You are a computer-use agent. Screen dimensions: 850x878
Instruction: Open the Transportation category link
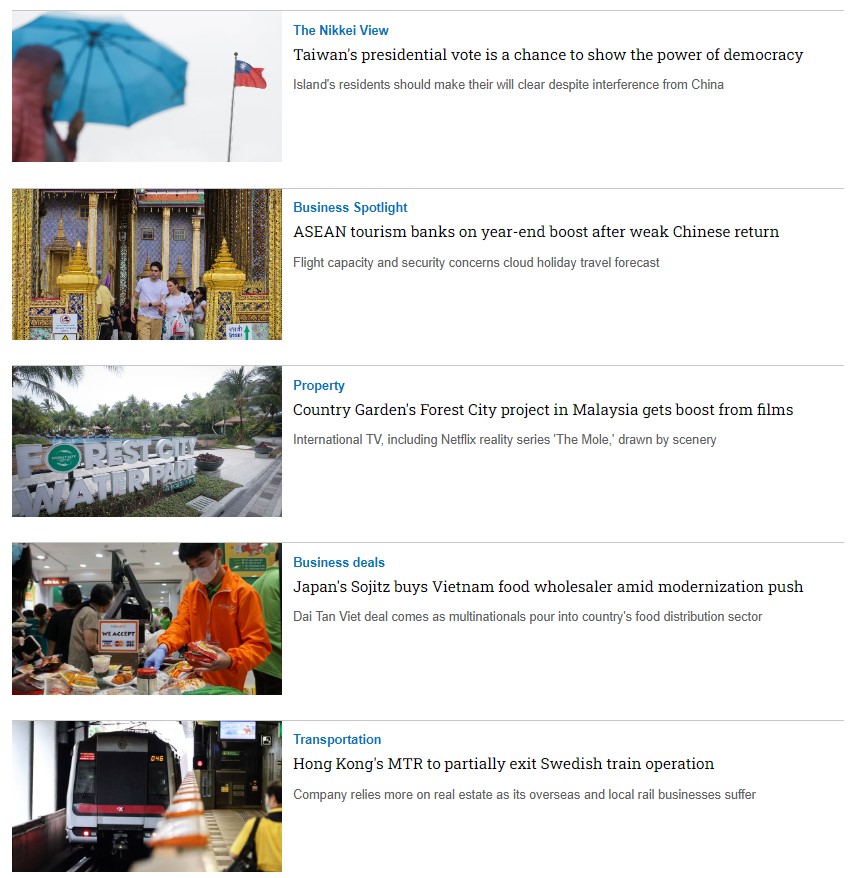tap(337, 739)
